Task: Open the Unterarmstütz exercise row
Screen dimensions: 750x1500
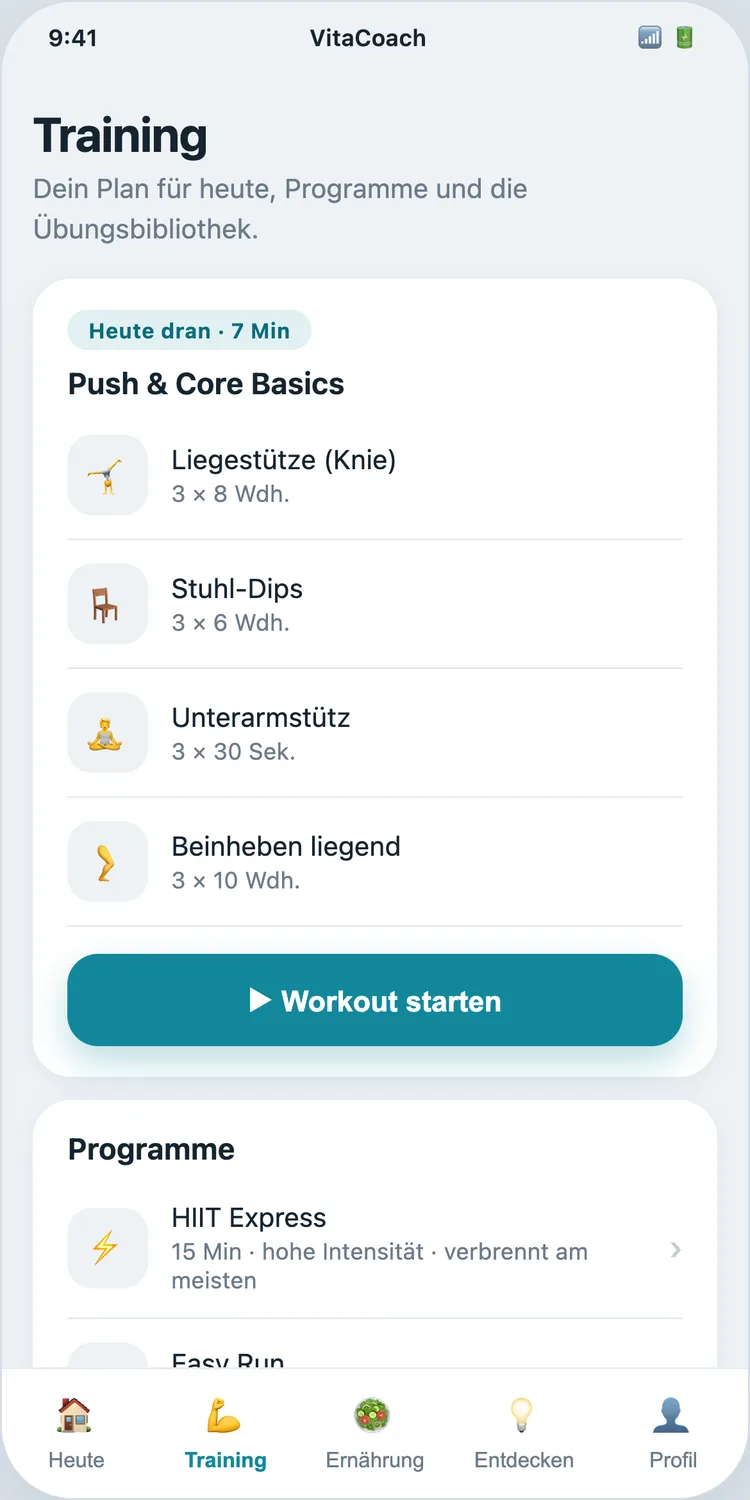Action: click(375, 733)
